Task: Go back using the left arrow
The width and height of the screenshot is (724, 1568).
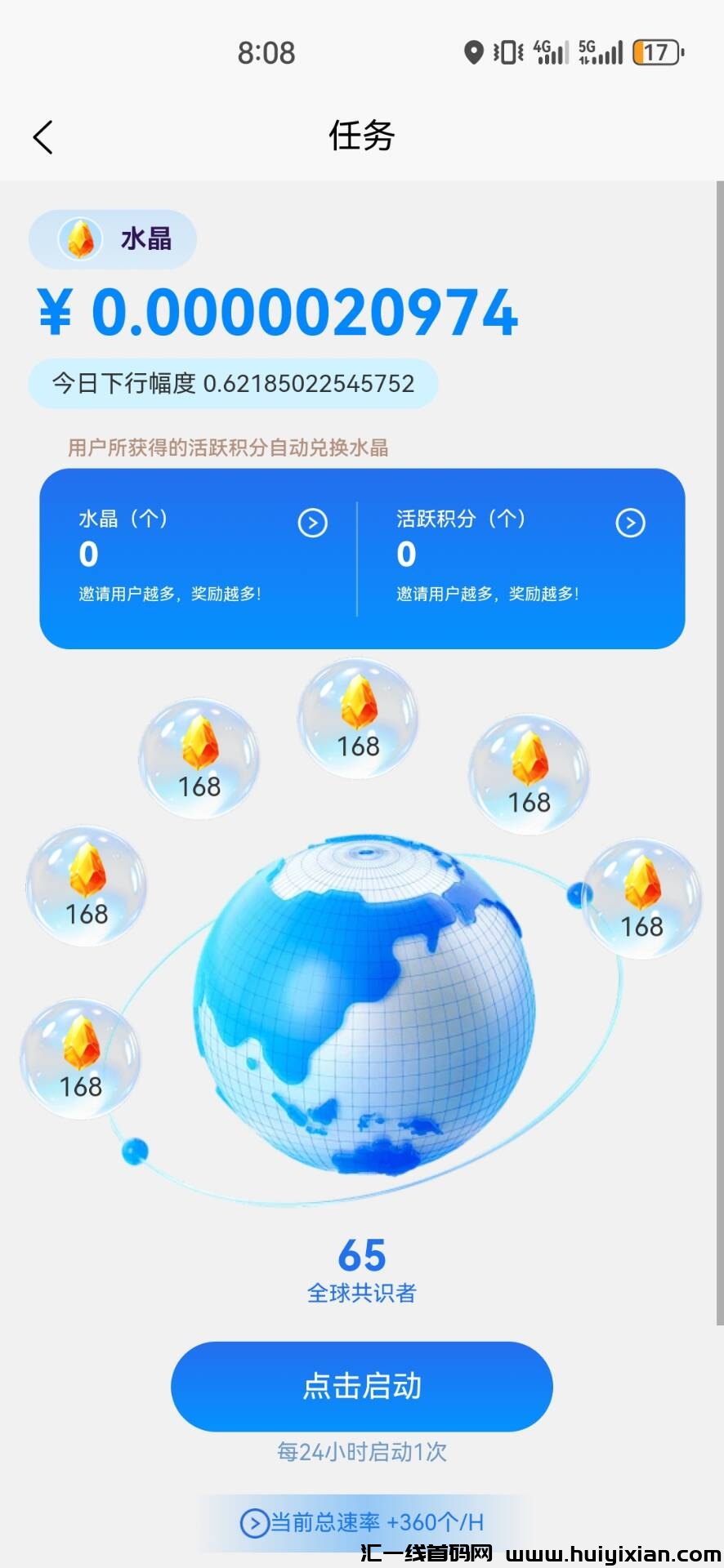Action: pos(42,136)
